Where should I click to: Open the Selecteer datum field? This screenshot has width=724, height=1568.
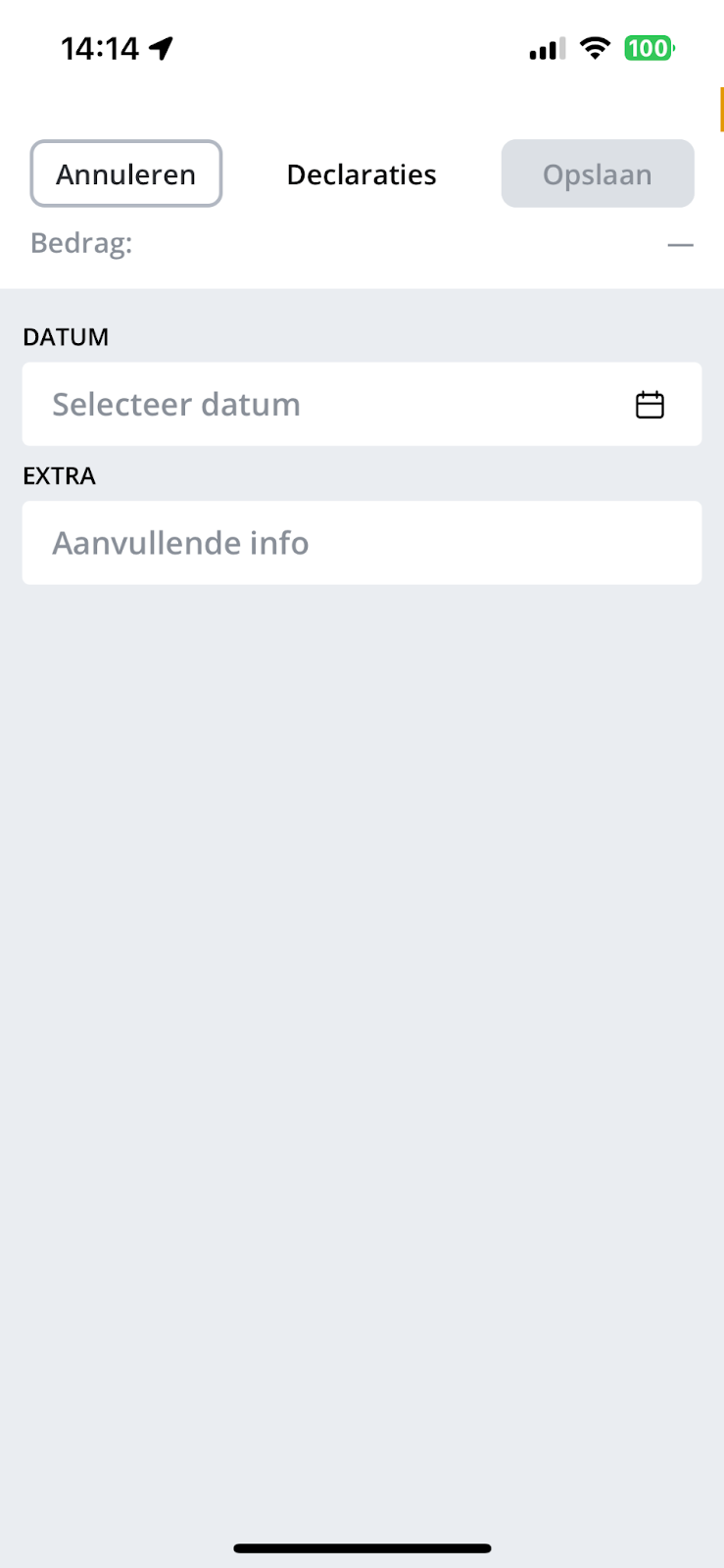point(362,404)
